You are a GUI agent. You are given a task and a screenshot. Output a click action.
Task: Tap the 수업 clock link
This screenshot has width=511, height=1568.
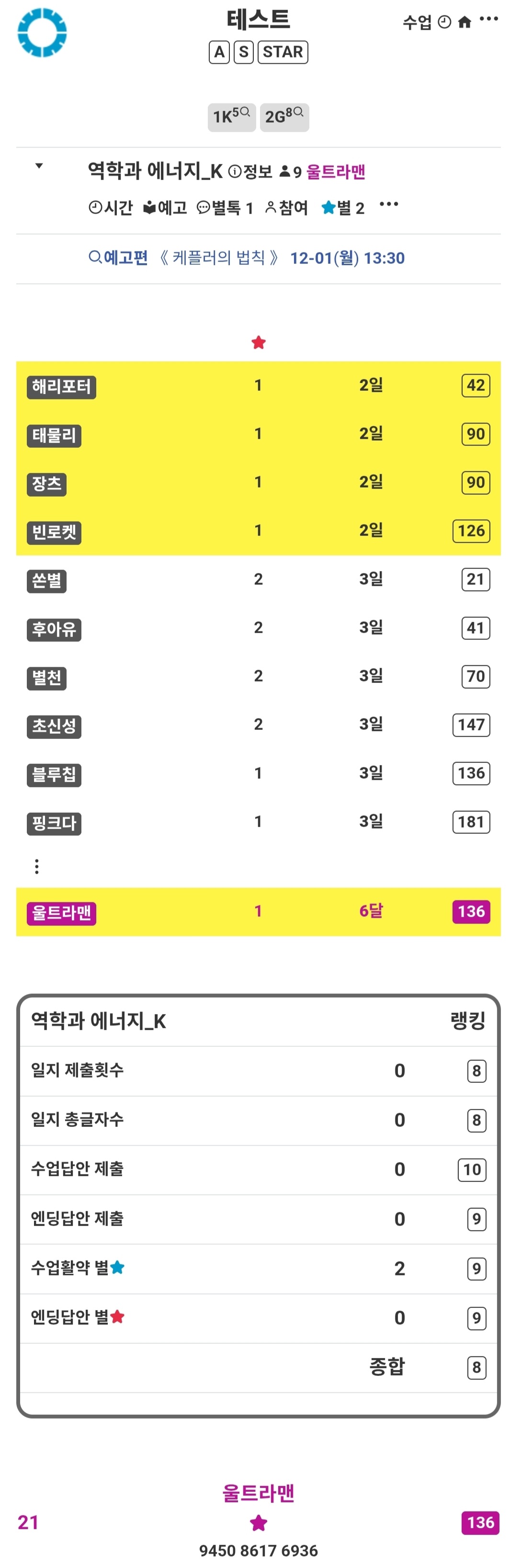426,23
